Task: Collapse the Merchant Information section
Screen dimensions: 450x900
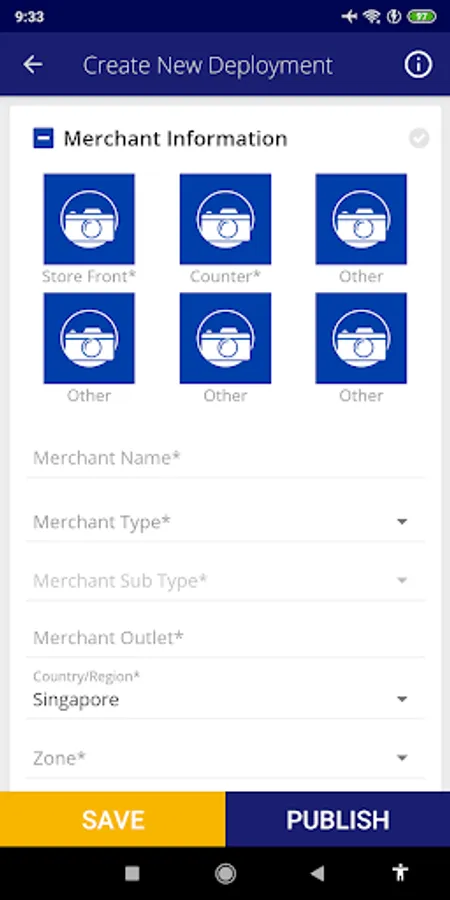Action: [43, 138]
